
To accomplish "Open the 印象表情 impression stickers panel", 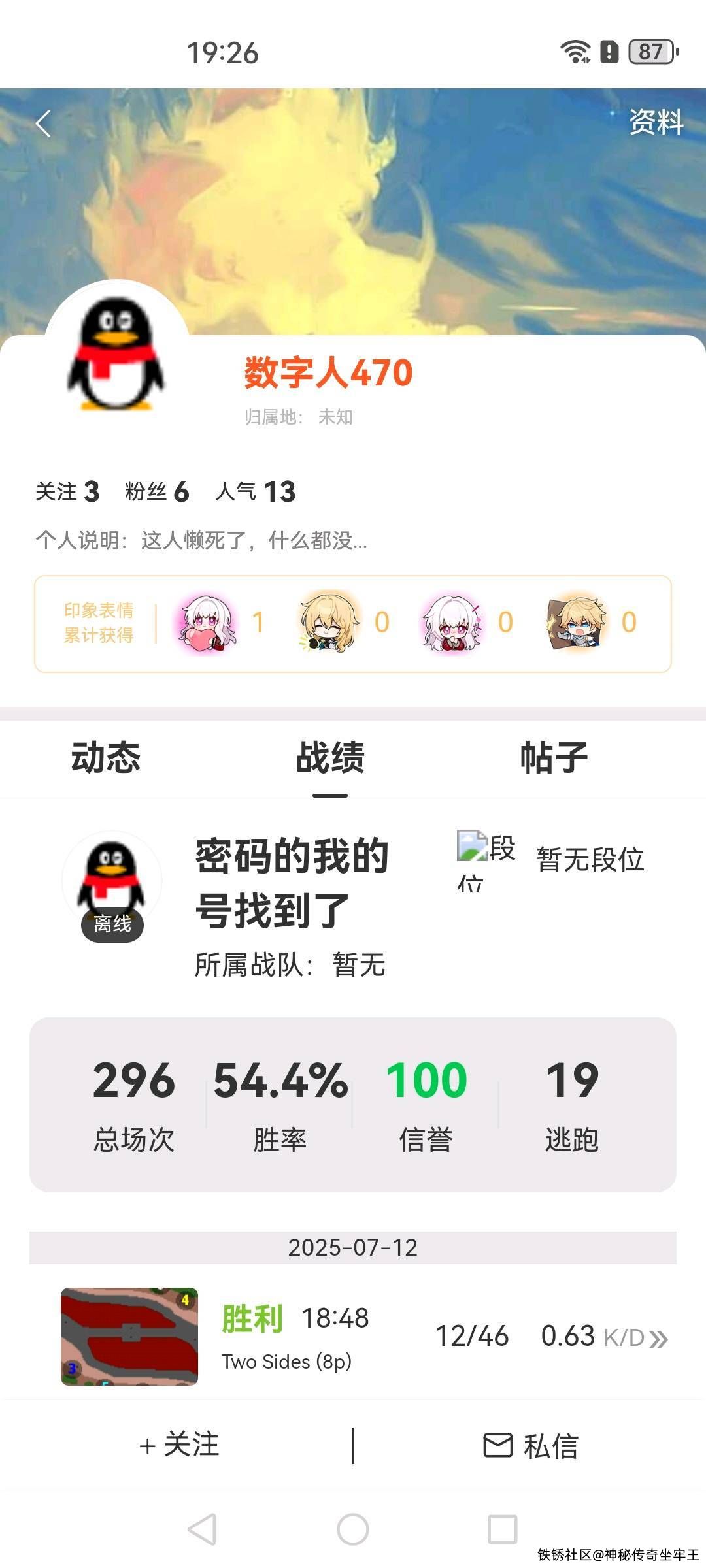I will [x=353, y=623].
